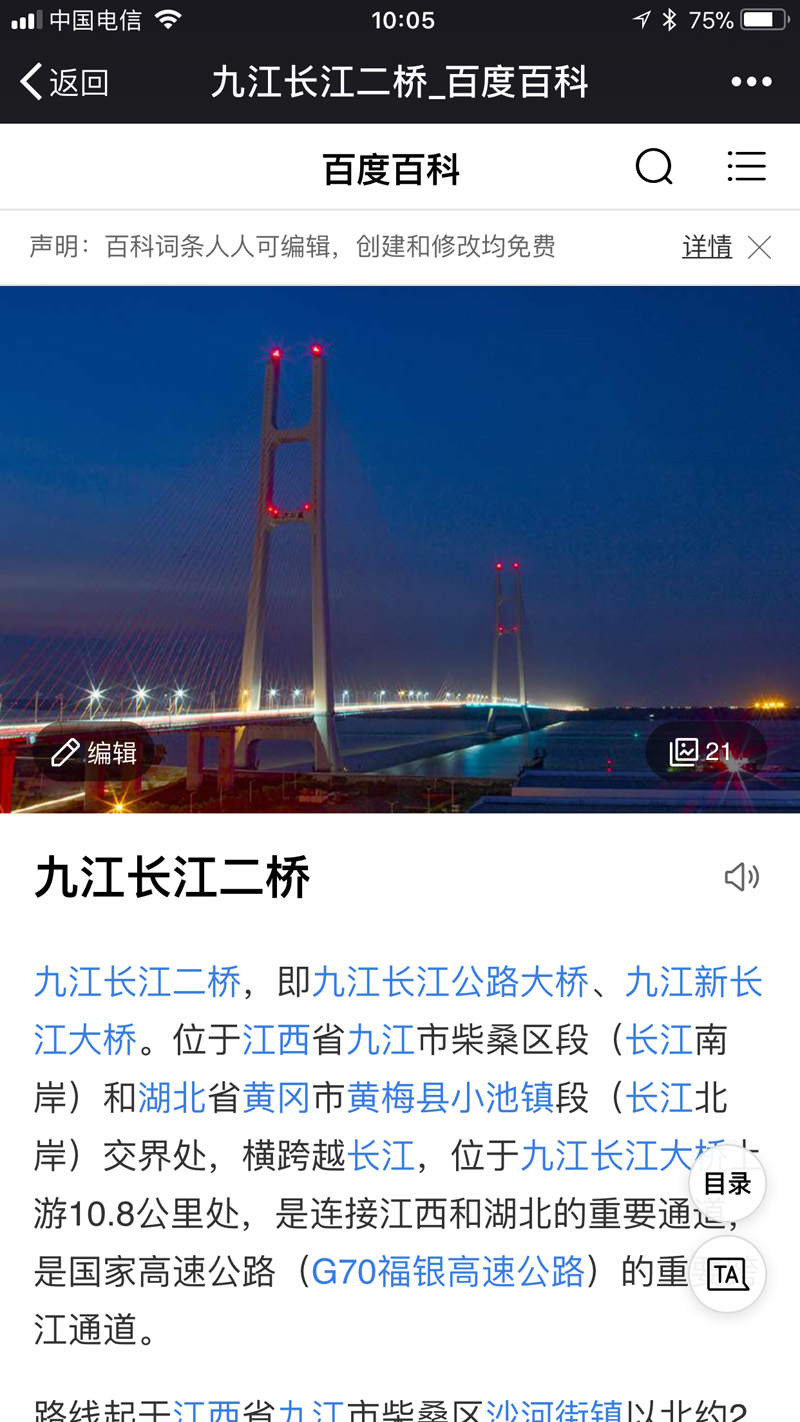
Task: Tap the 返回 back button
Action: click(65, 82)
